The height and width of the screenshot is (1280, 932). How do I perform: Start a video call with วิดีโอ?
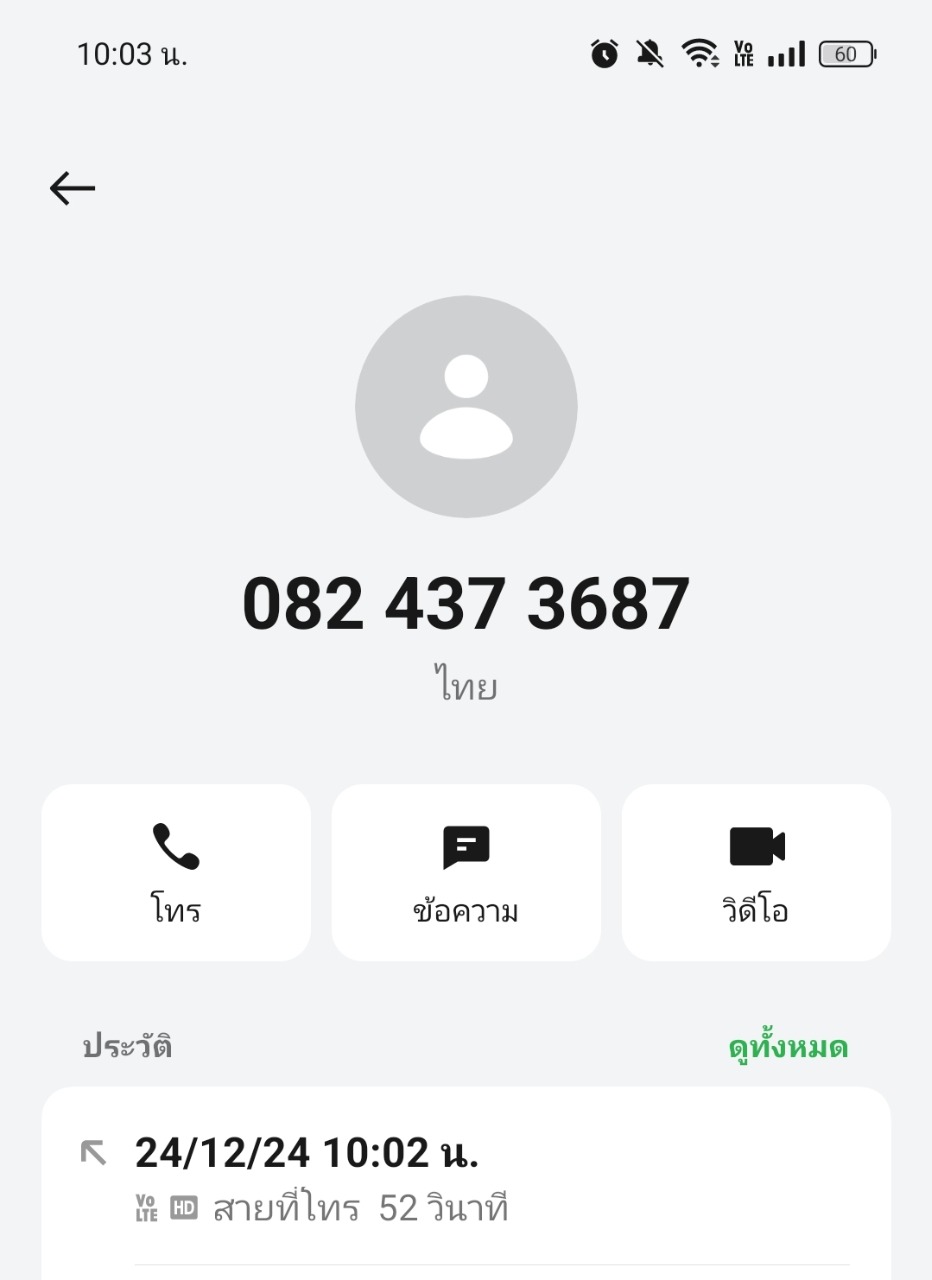tap(756, 872)
